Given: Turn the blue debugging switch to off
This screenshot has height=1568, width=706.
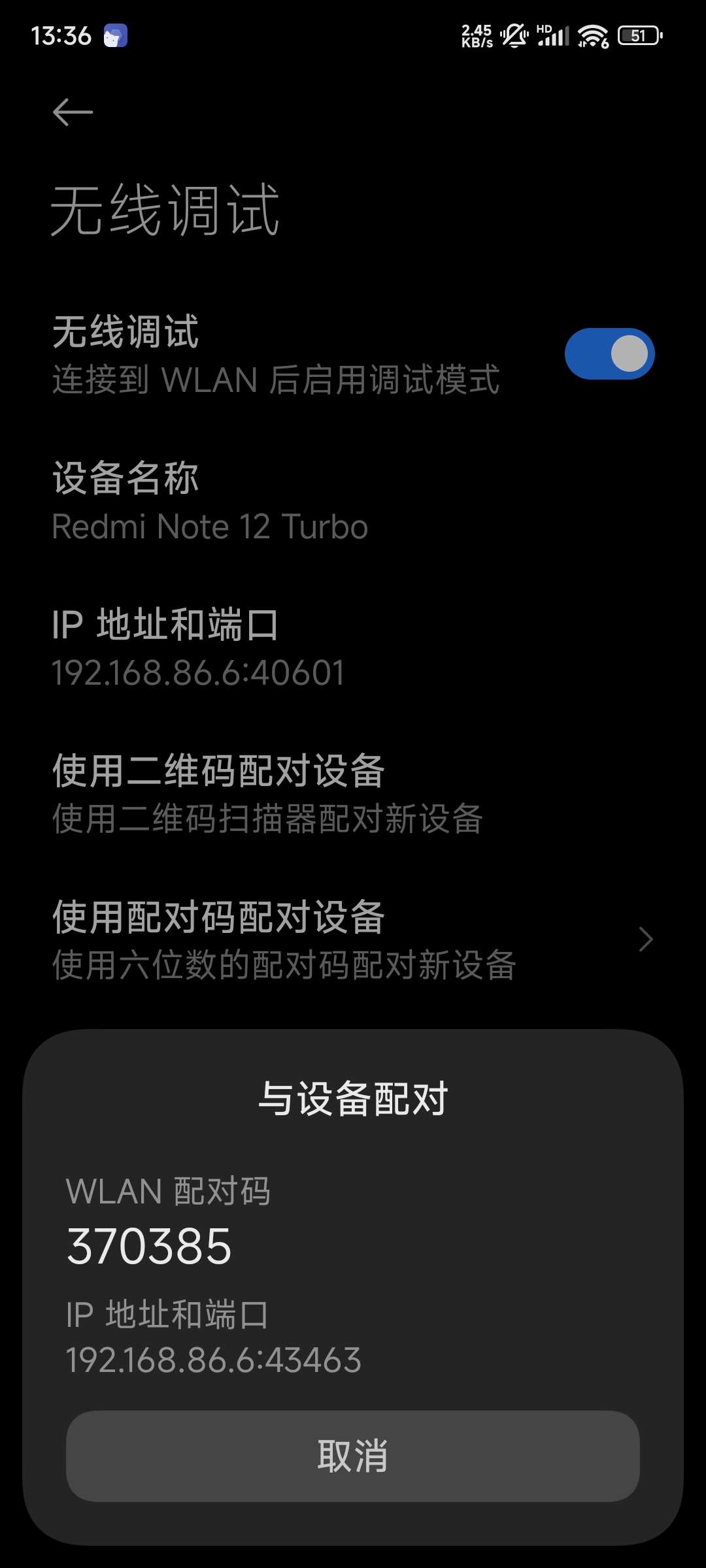Looking at the screenshot, I should coord(609,354).
